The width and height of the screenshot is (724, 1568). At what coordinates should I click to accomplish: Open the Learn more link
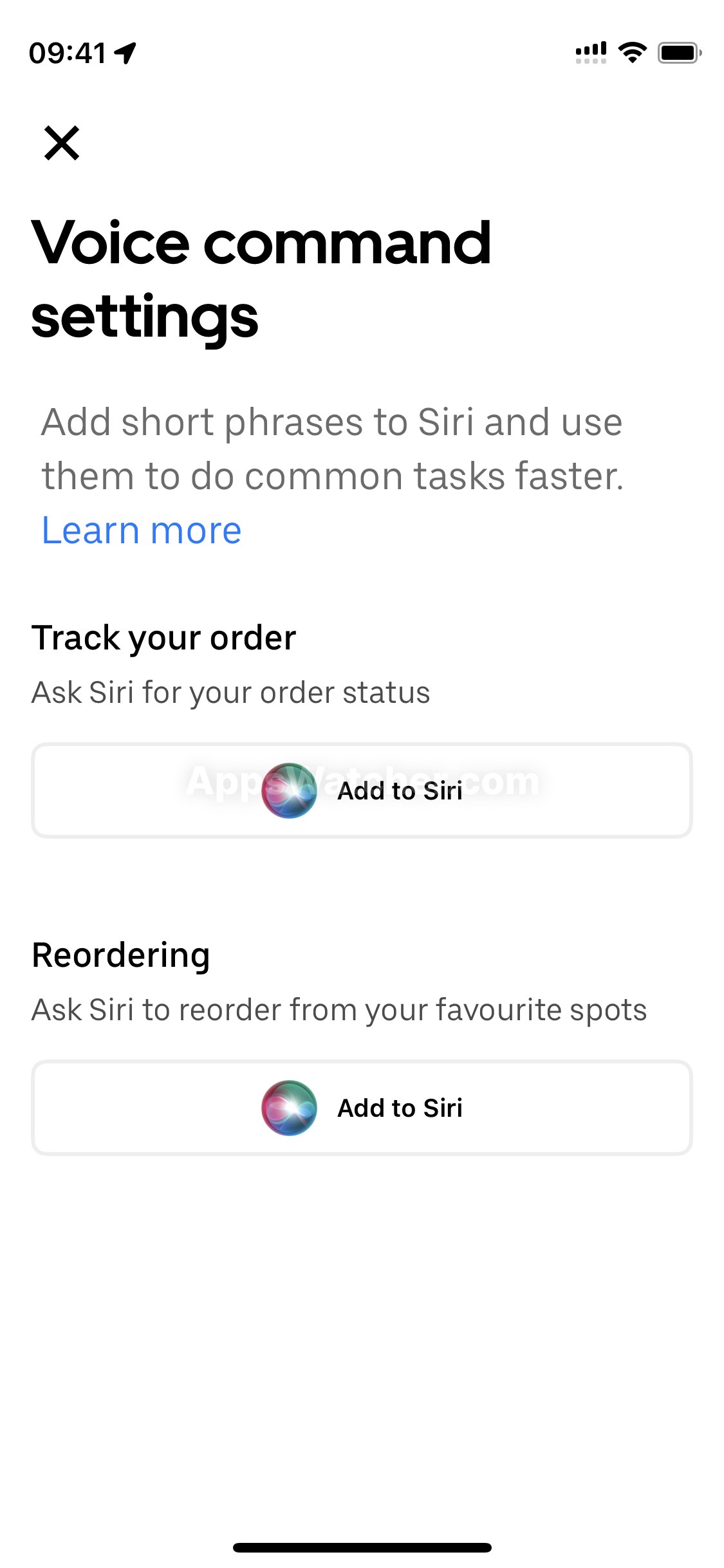coord(142,530)
